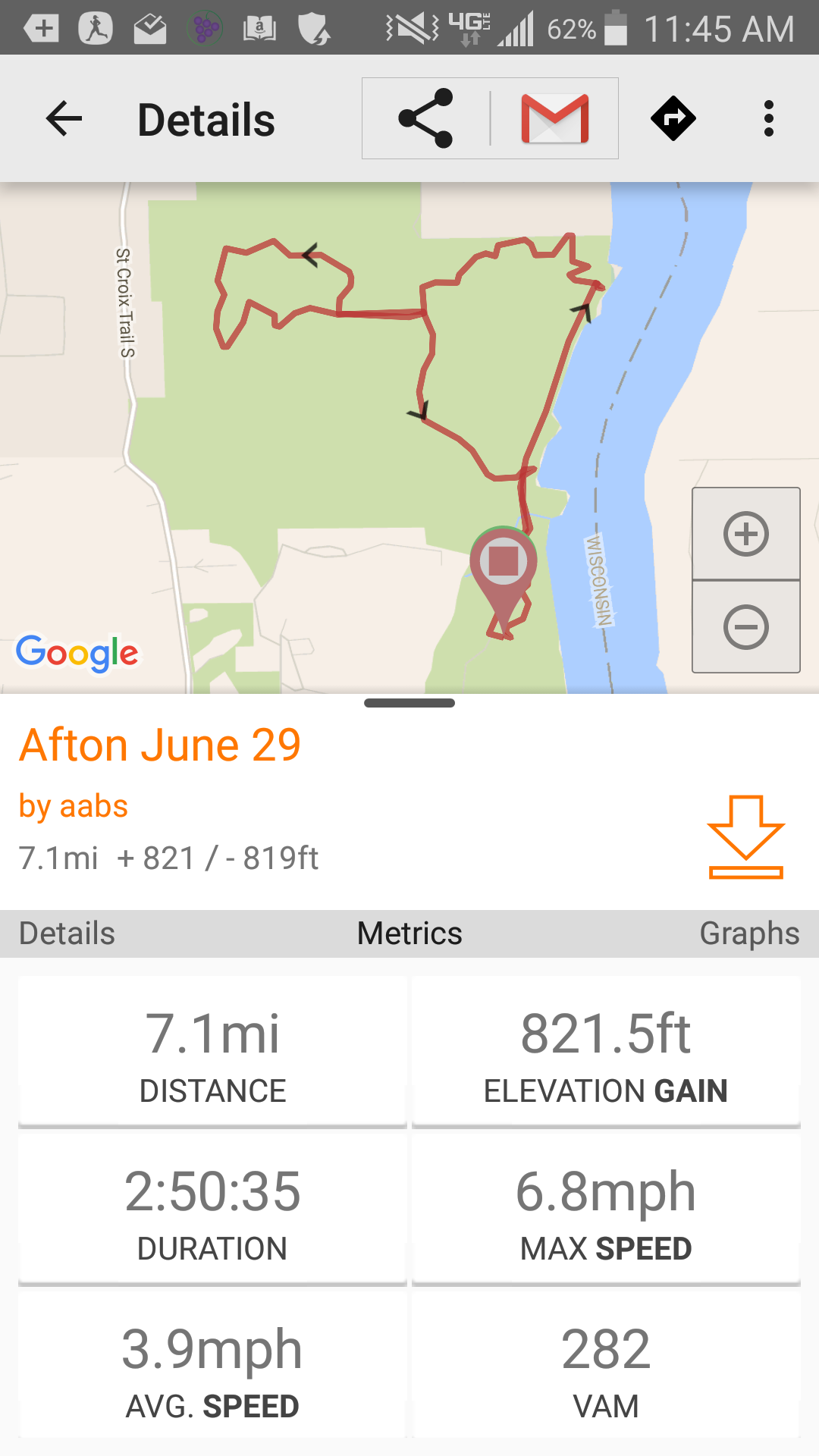Open the overflow menu
The height and width of the screenshot is (1456, 819).
click(769, 119)
